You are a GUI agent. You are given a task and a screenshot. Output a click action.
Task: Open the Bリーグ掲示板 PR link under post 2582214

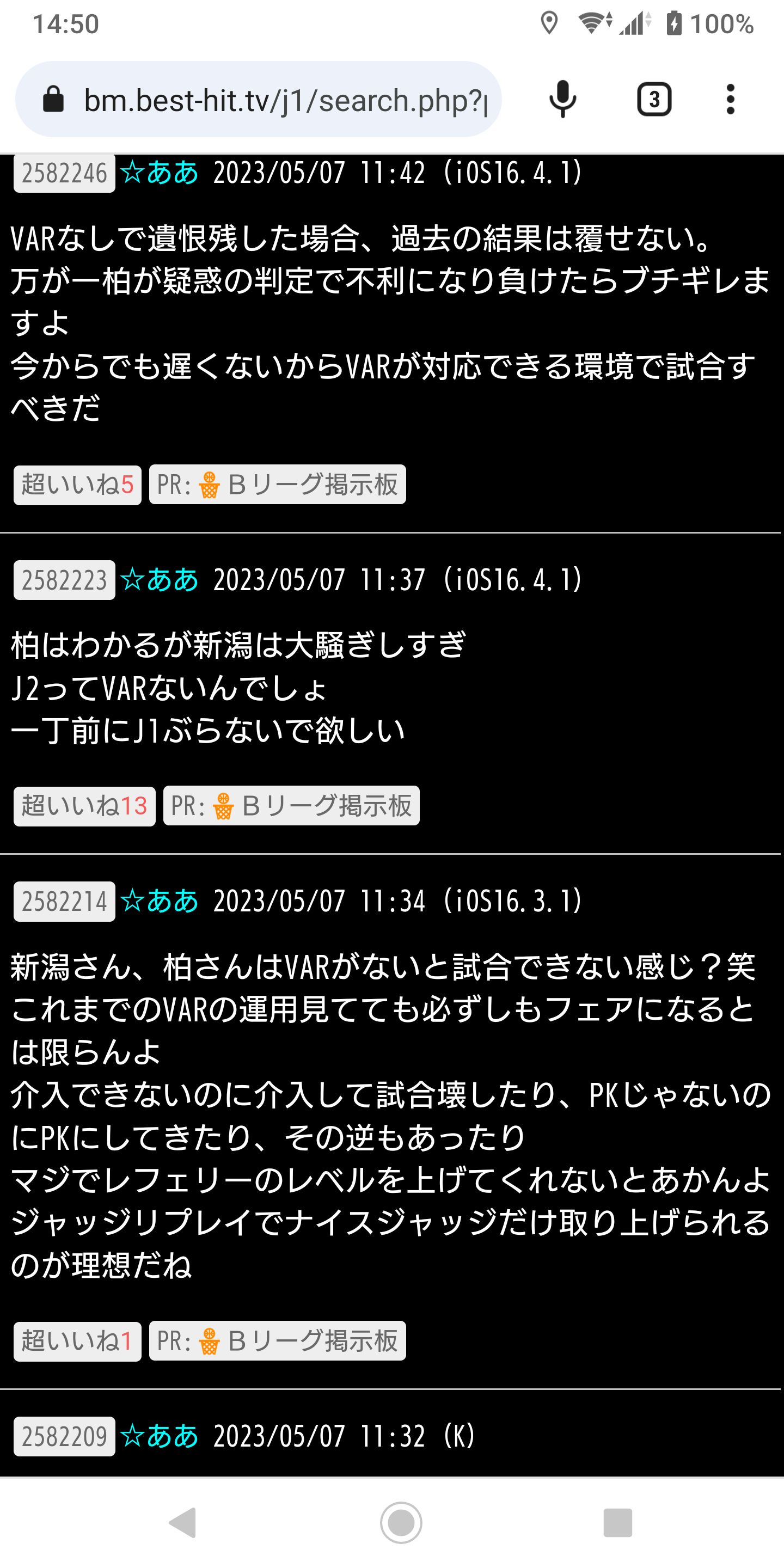(x=277, y=1341)
